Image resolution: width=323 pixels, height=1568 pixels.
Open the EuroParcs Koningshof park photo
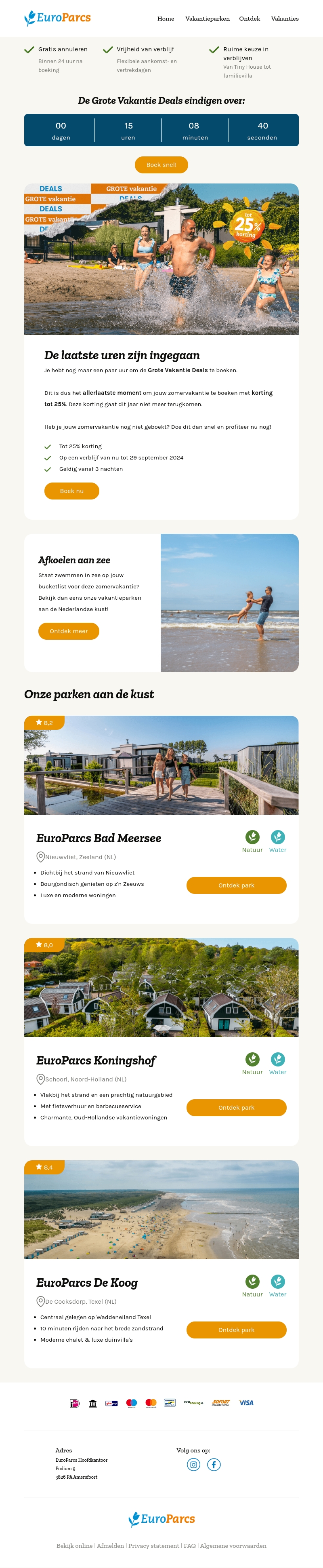pyautogui.click(x=161, y=987)
